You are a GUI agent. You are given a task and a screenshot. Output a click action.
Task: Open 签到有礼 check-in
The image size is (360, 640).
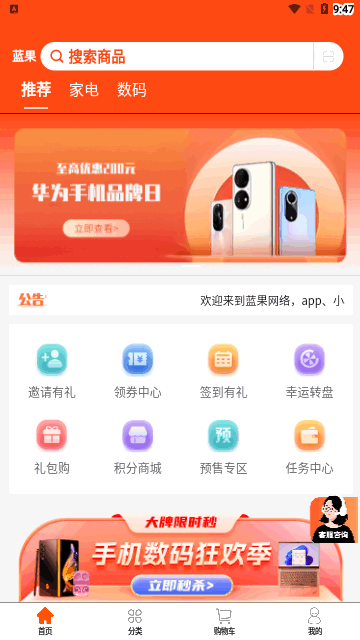[x=223, y=371]
